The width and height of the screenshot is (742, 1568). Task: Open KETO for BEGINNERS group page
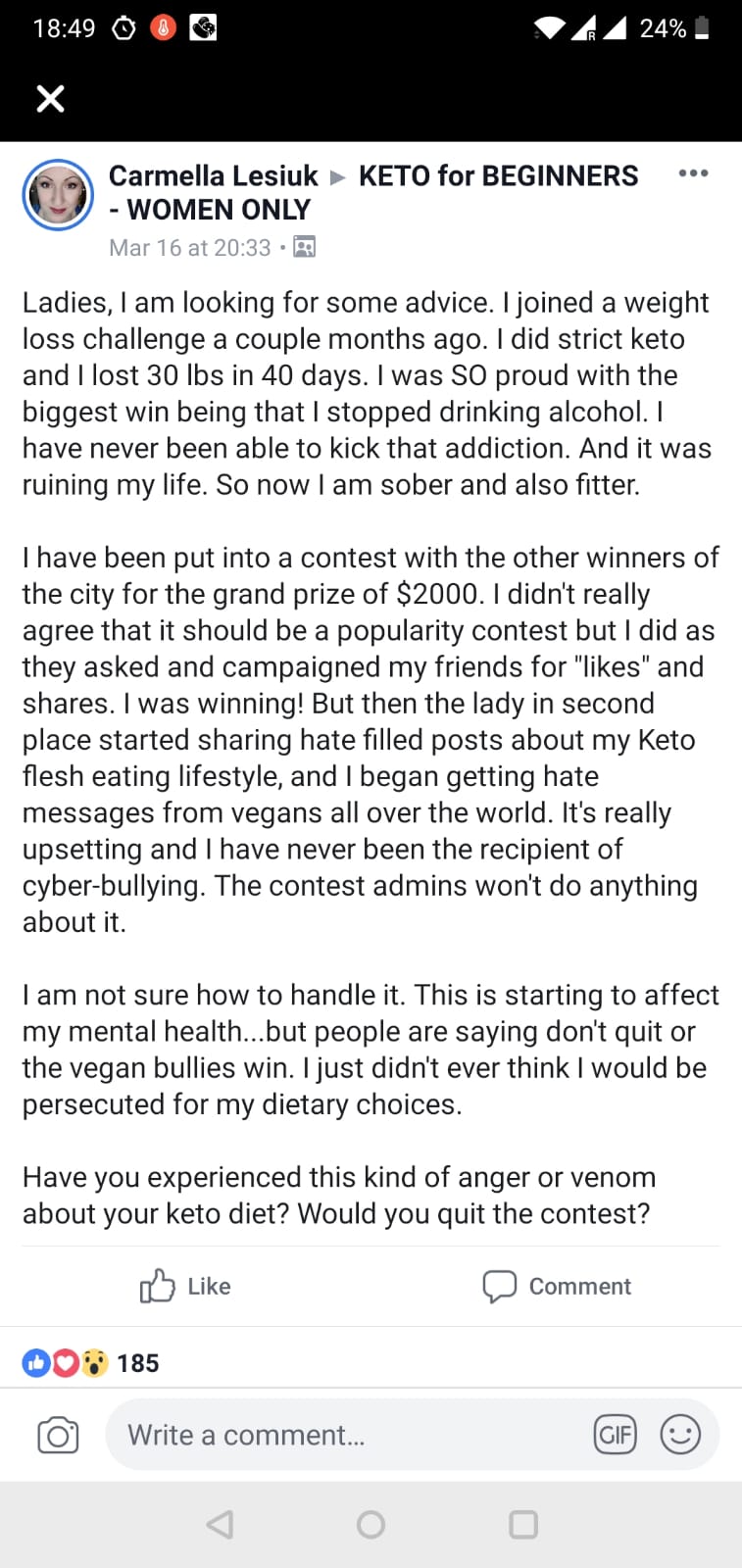[x=498, y=175]
